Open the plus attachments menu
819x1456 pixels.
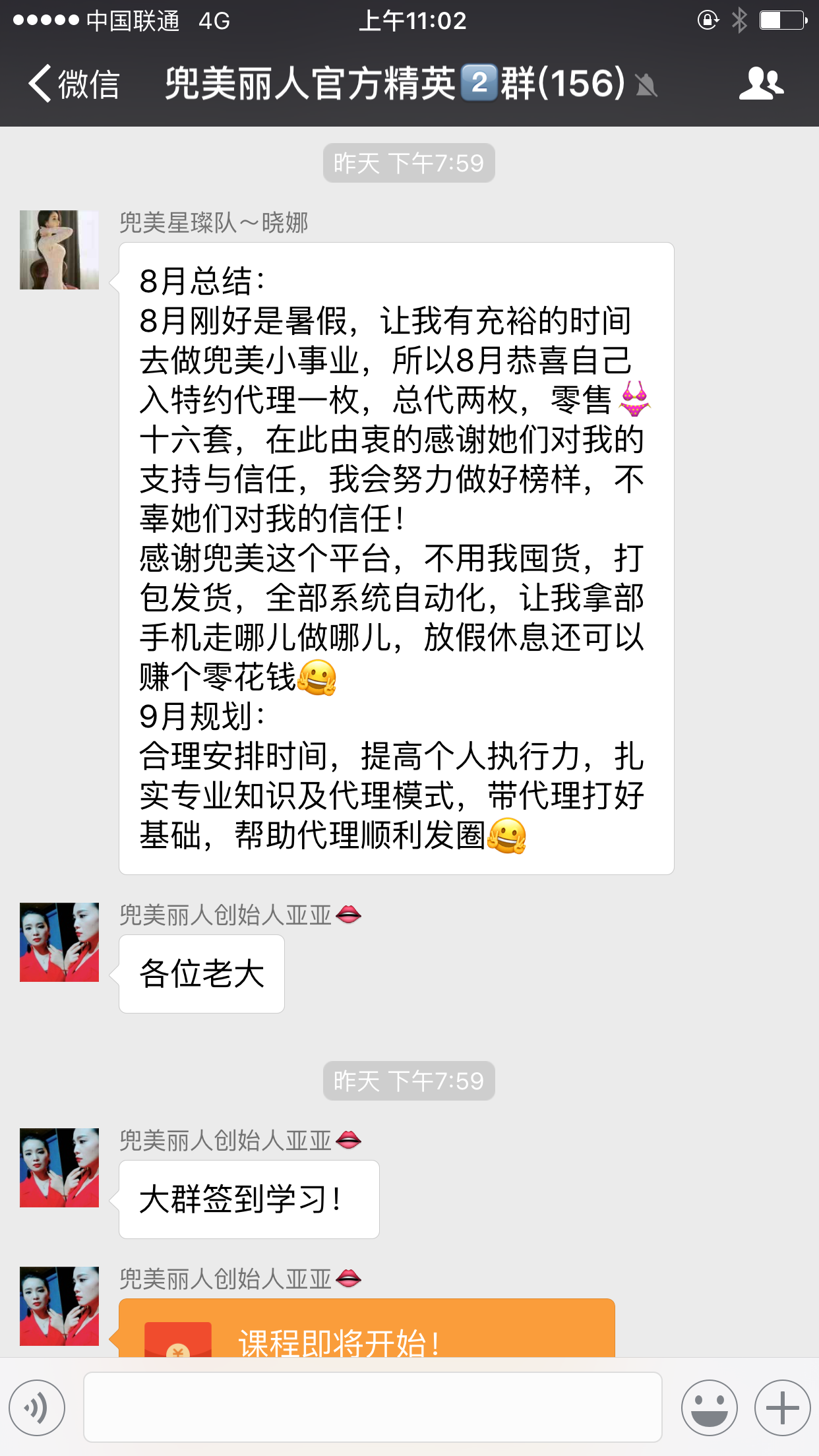pos(782,1408)
